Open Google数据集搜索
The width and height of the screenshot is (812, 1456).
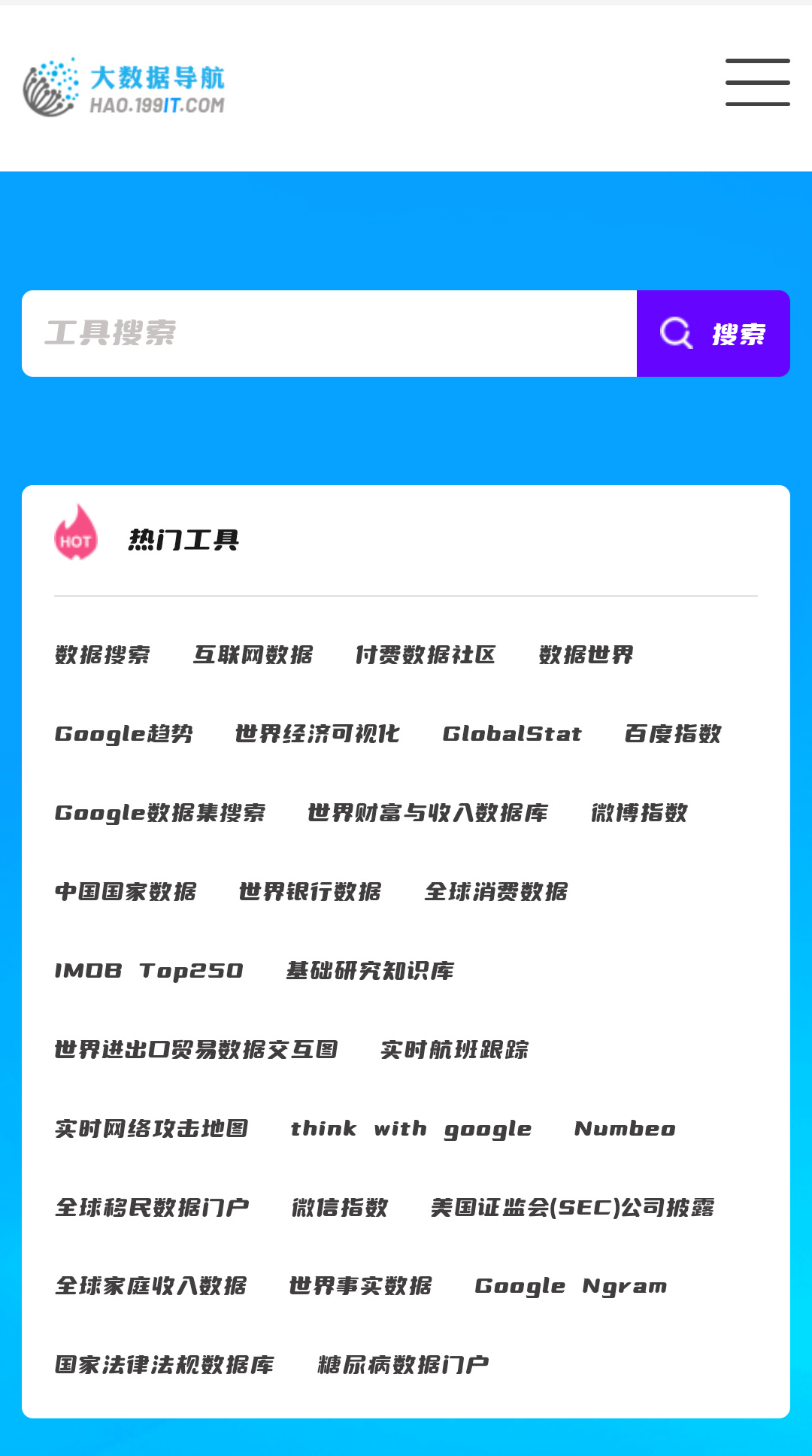(160, 813)
